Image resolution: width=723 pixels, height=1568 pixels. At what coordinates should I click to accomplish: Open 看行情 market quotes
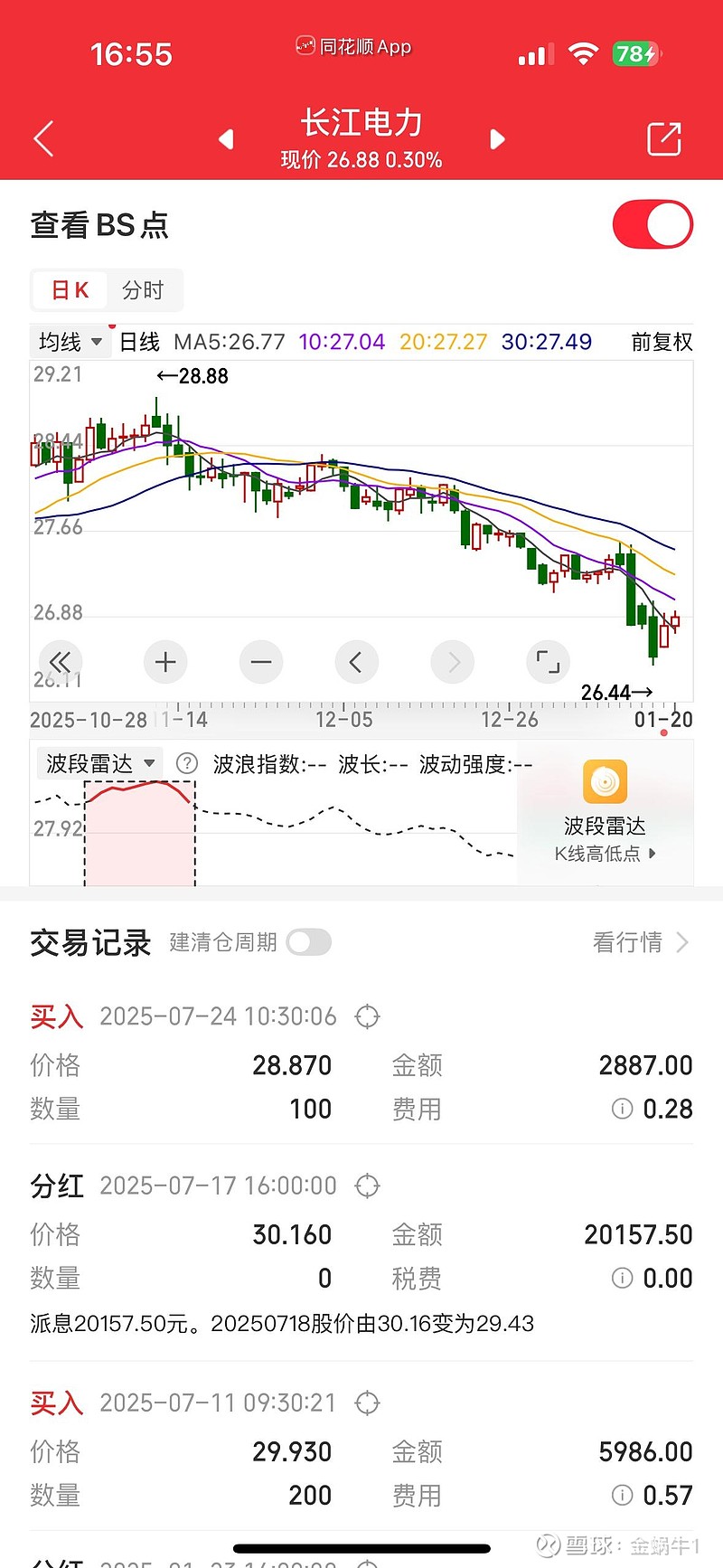tap(640, 942)
